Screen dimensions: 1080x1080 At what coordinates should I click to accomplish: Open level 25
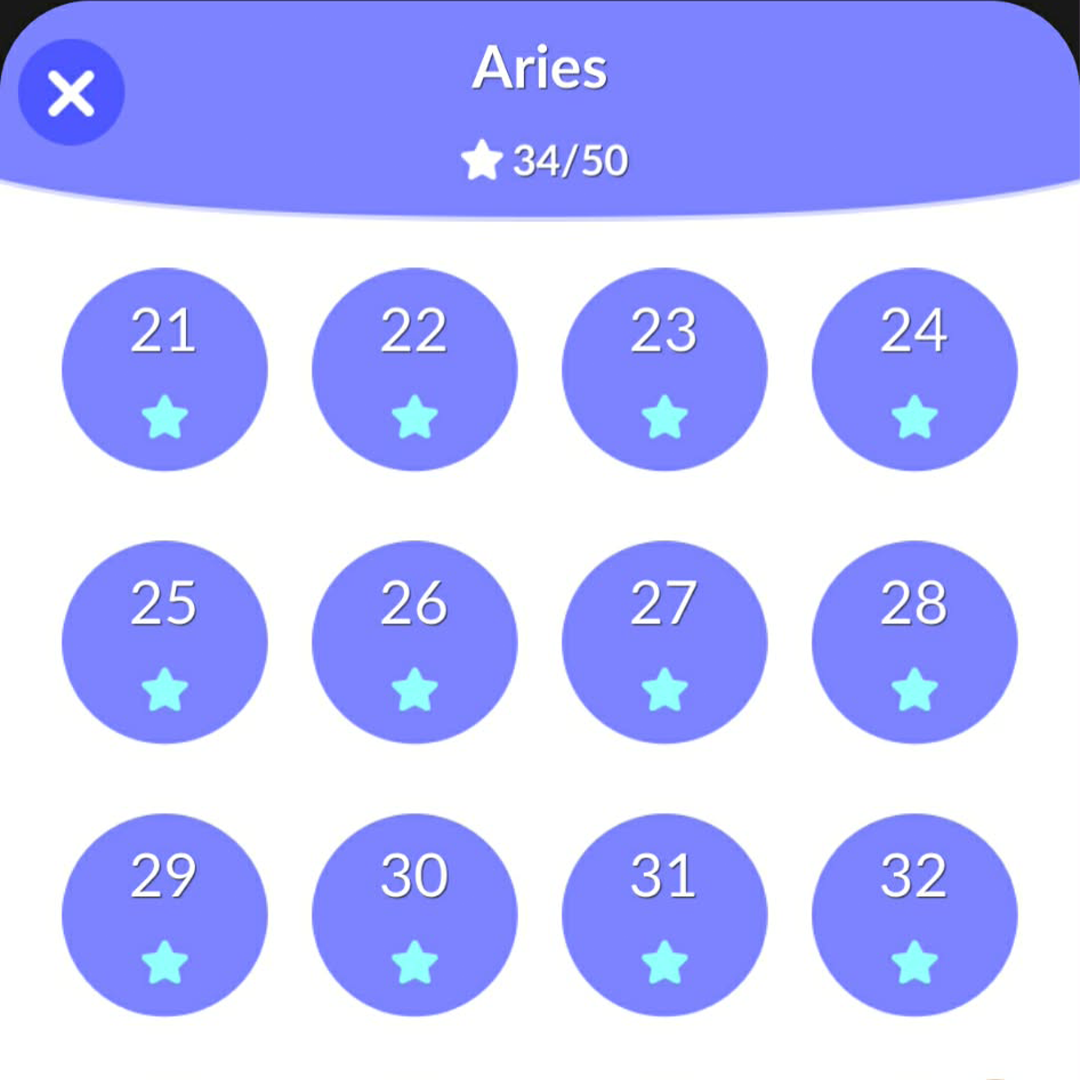(165, 642)
